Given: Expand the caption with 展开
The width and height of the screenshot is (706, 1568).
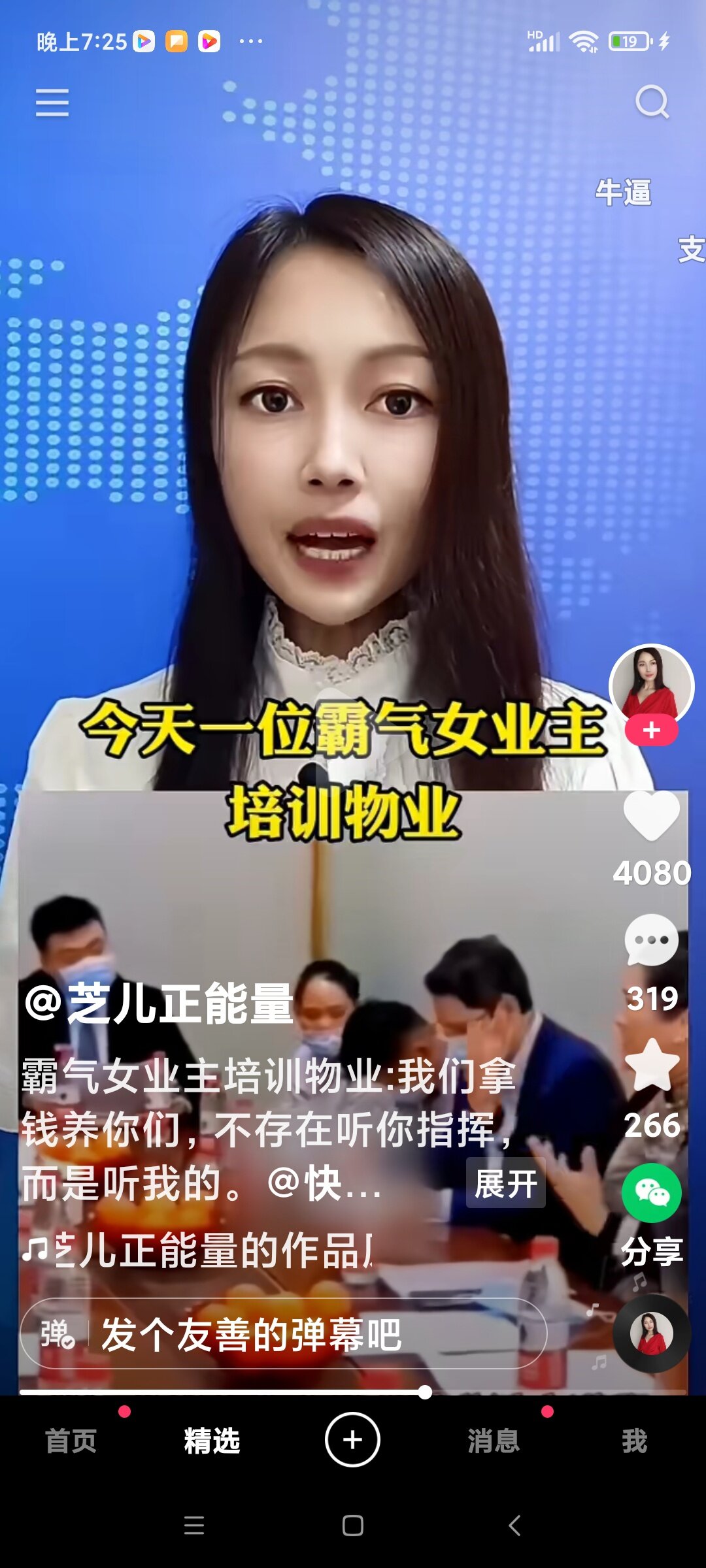Looking at the screenshot, I should 505,1184.
